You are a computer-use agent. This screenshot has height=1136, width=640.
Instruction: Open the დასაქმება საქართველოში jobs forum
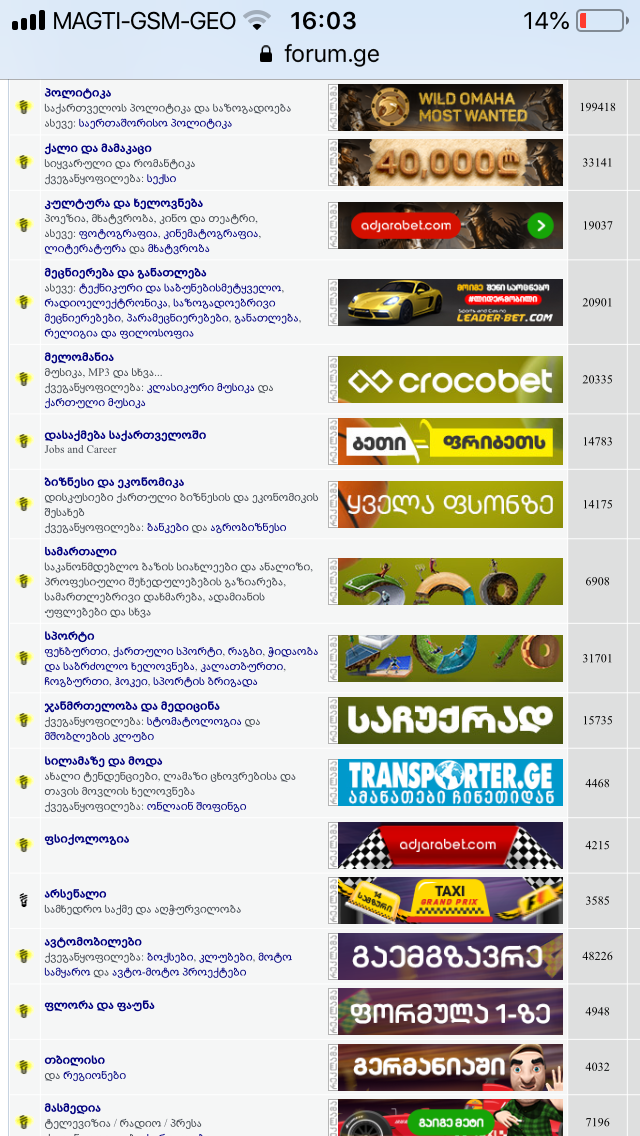125,435
